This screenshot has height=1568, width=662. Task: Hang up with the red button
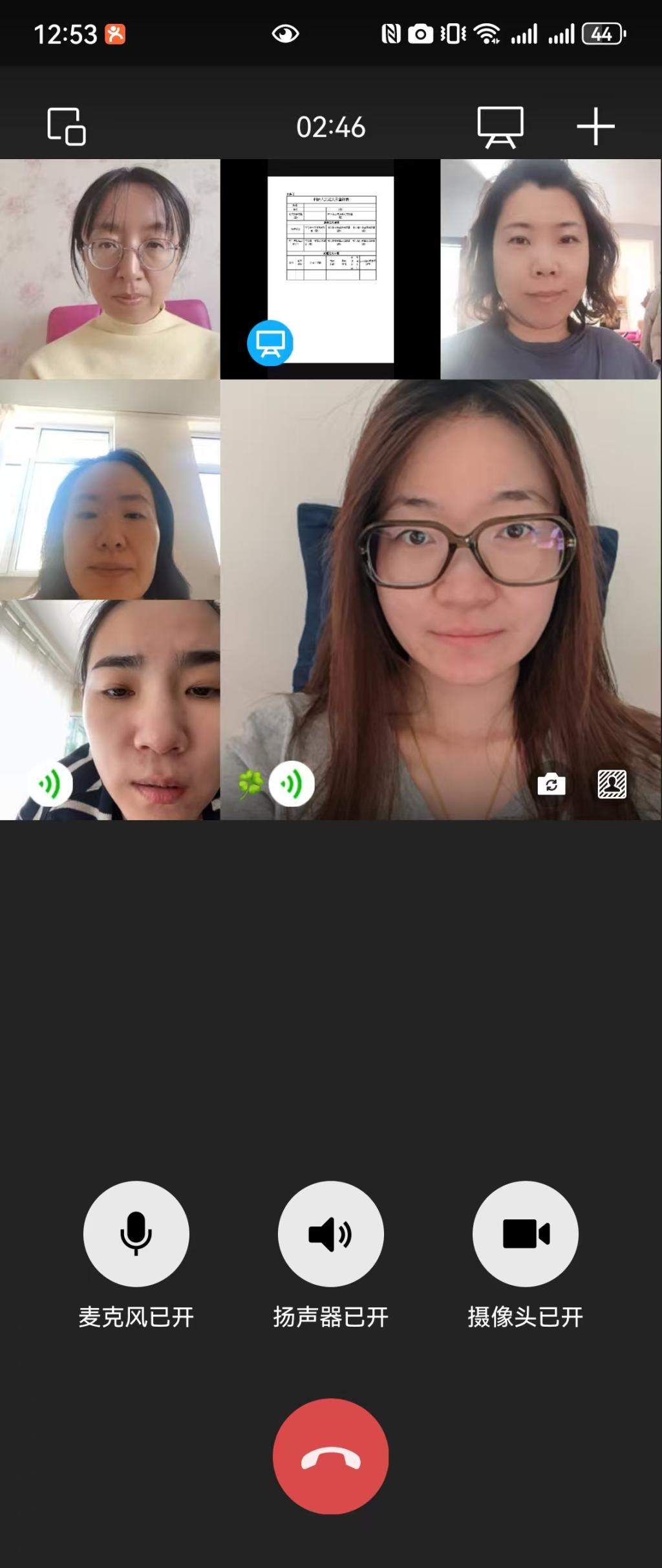tap(330, 1455)
